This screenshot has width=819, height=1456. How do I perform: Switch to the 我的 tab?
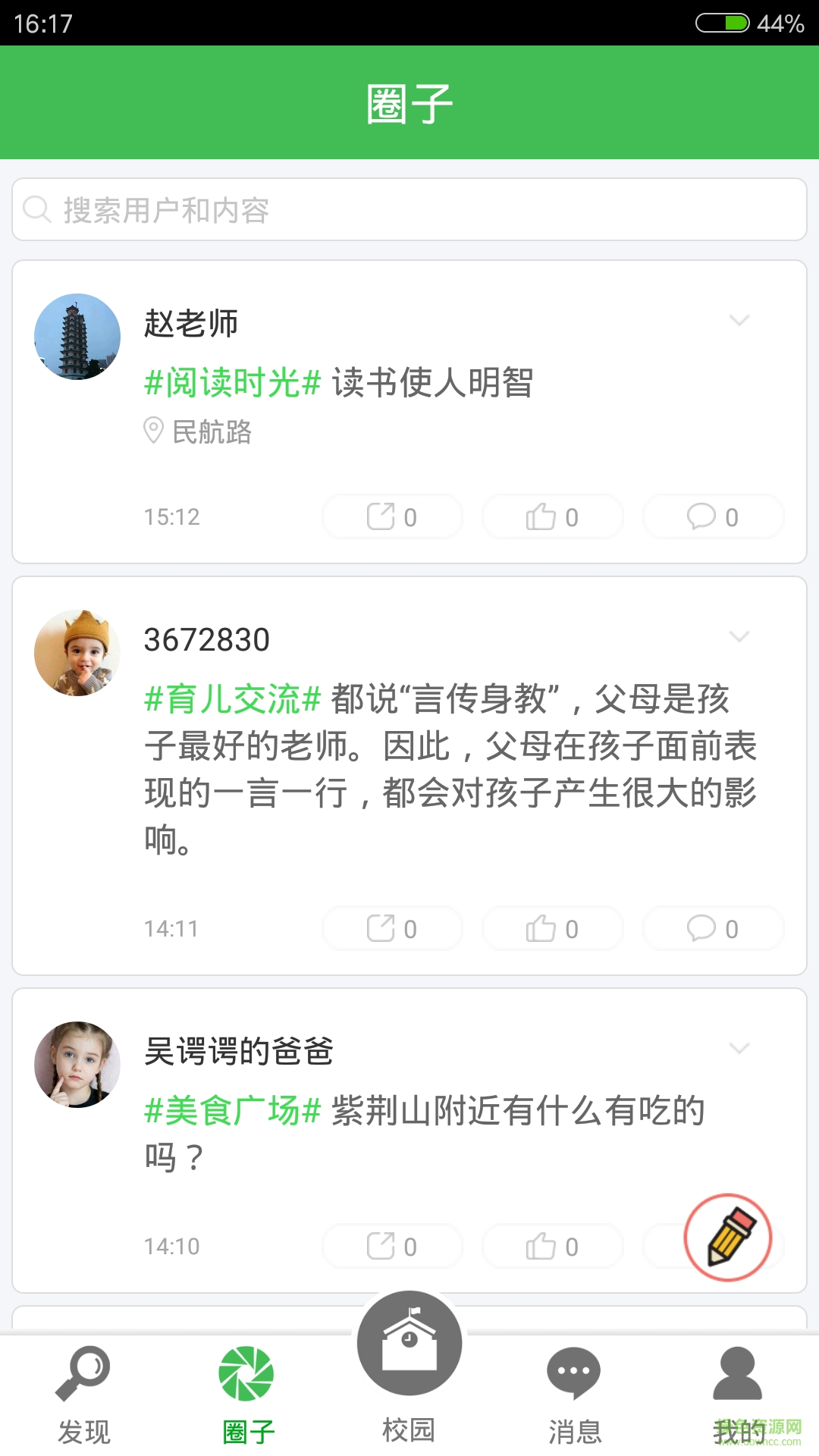tap(737, 1395)
